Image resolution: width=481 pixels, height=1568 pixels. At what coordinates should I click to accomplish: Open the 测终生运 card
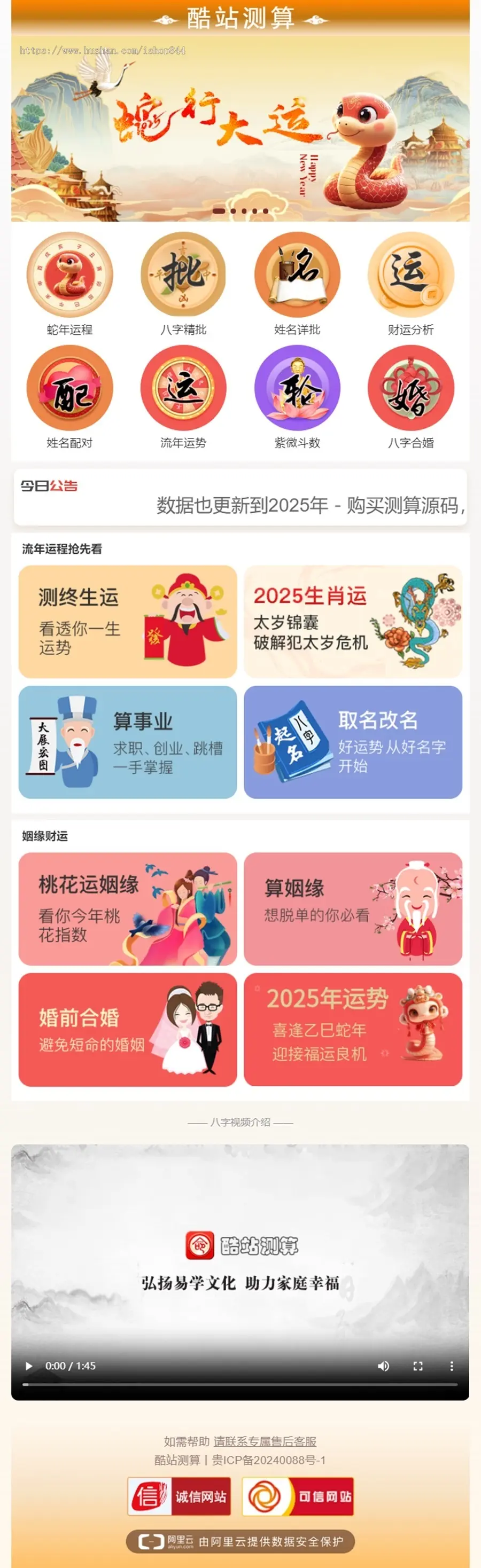(x=127, y=622)
